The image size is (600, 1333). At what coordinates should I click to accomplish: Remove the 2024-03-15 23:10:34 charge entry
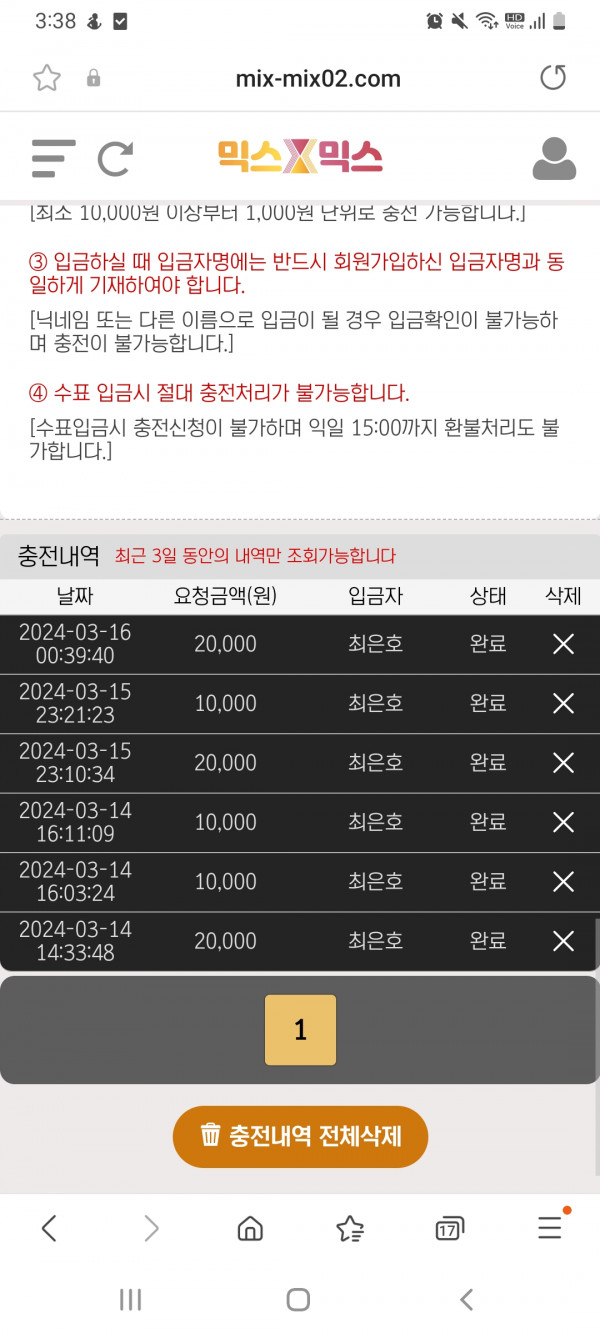(x=563, y=763)
